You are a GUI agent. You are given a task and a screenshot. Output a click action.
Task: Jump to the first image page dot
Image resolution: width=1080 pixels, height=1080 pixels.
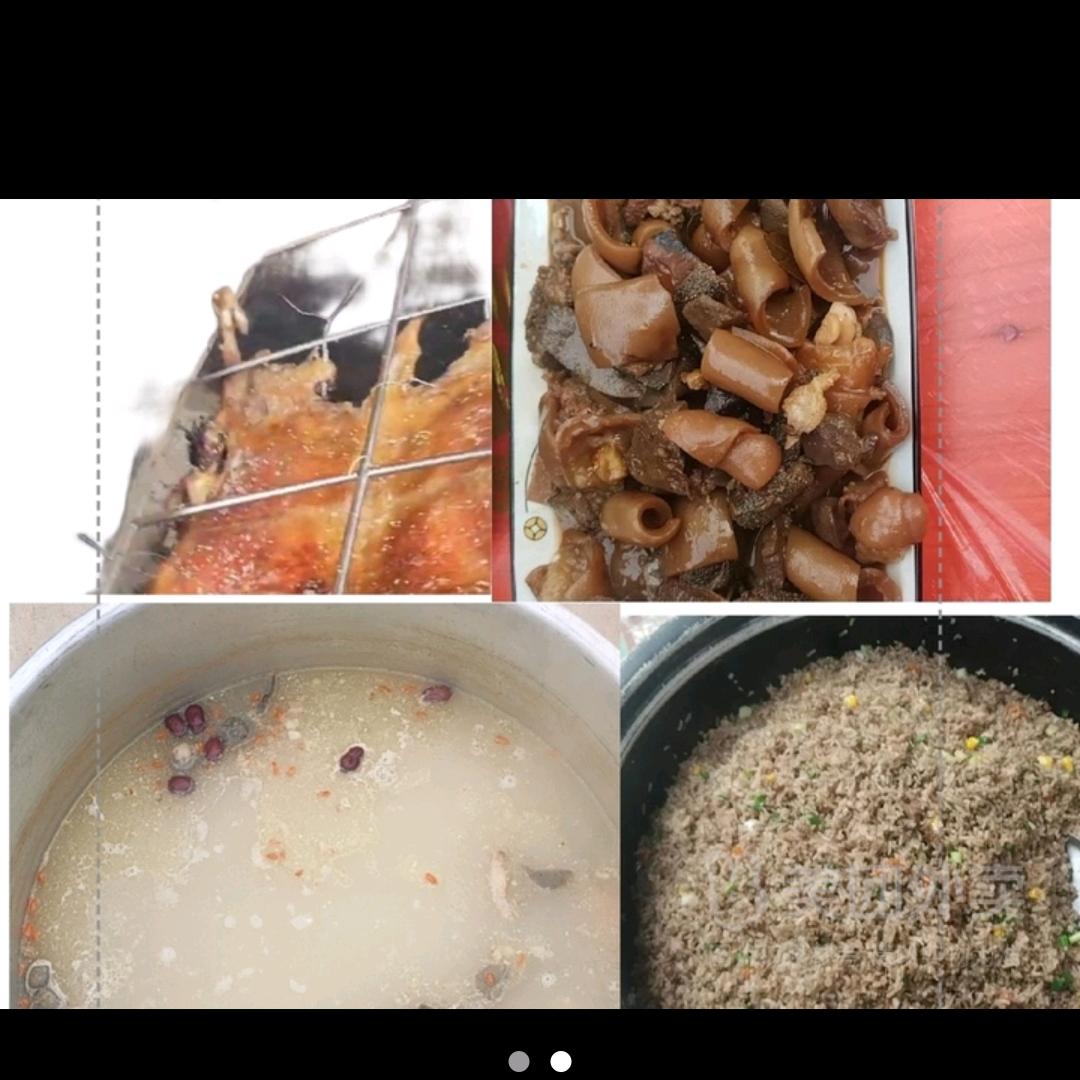tap(519, 1061)
